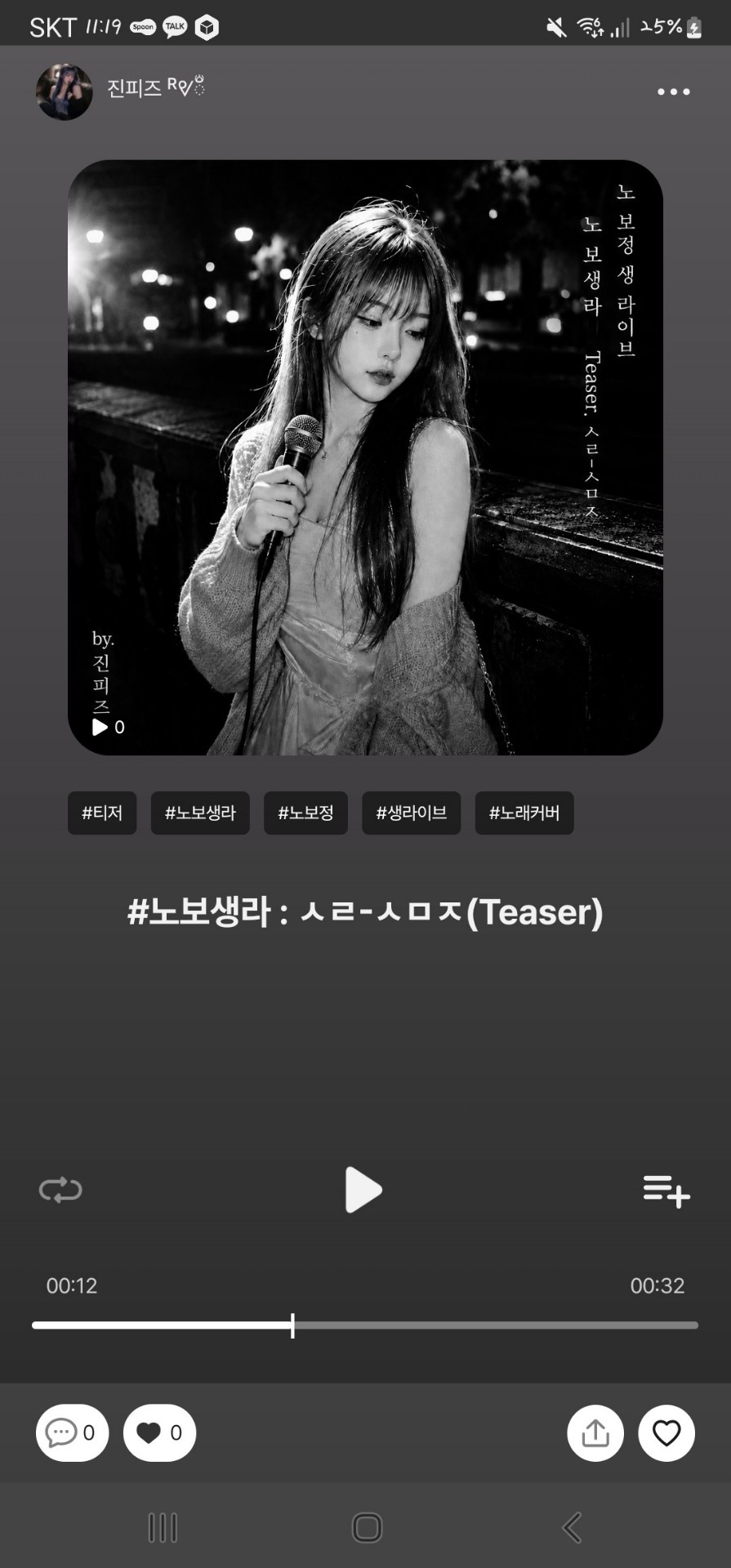Image resolution: width=731 pixels, height=1568 pixels.
Task: Tap the #생라이브 hashtag chip
Action: pos(412,813)
